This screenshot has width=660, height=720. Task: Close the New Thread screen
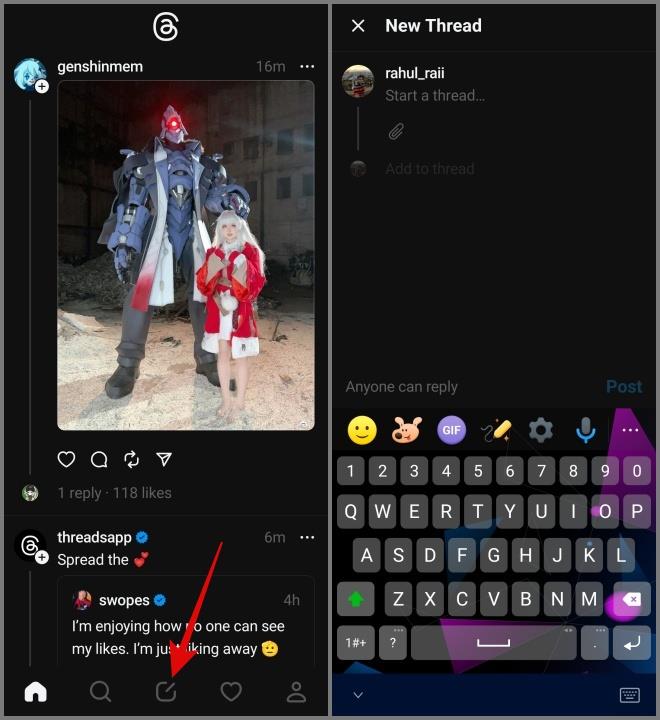358,26
